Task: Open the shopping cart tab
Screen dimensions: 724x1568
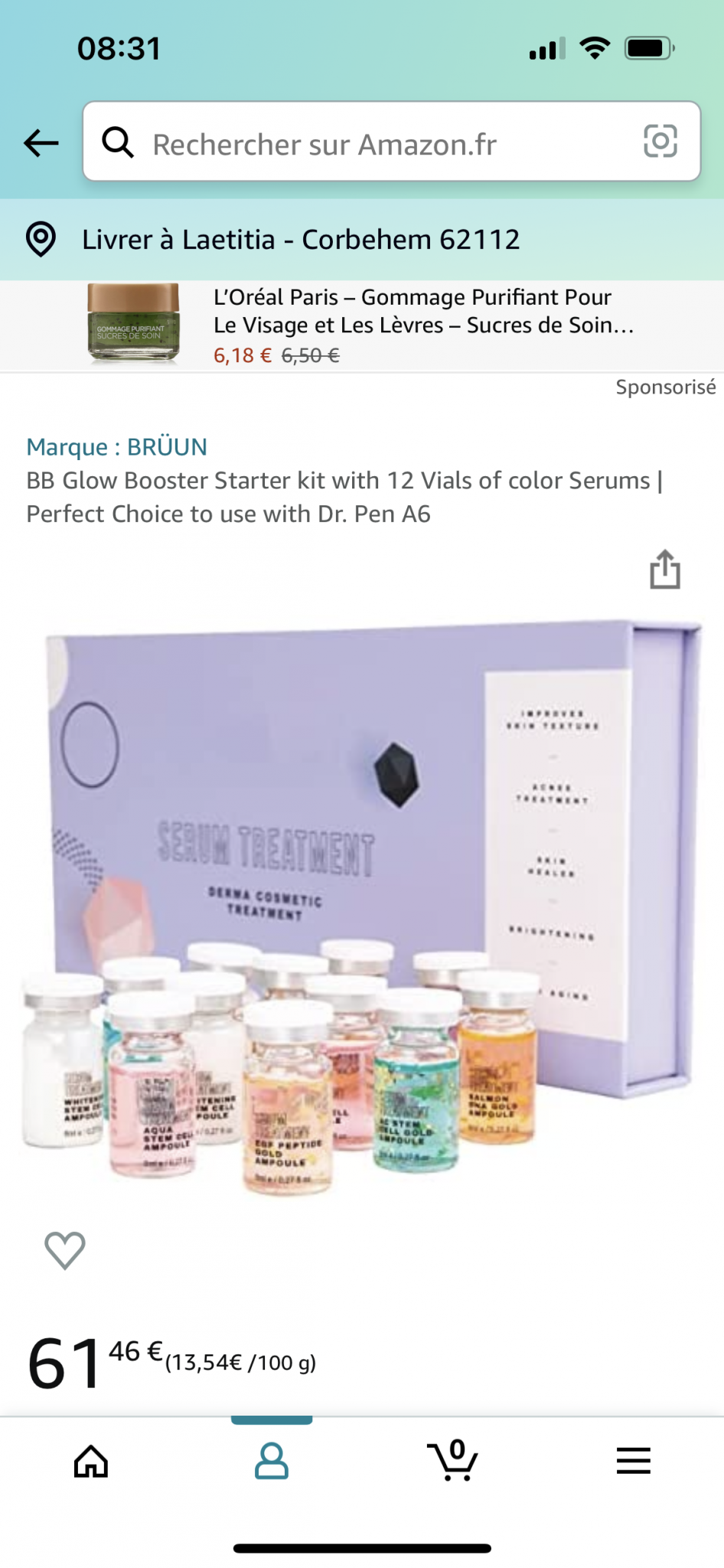Action: (453, 1461)
